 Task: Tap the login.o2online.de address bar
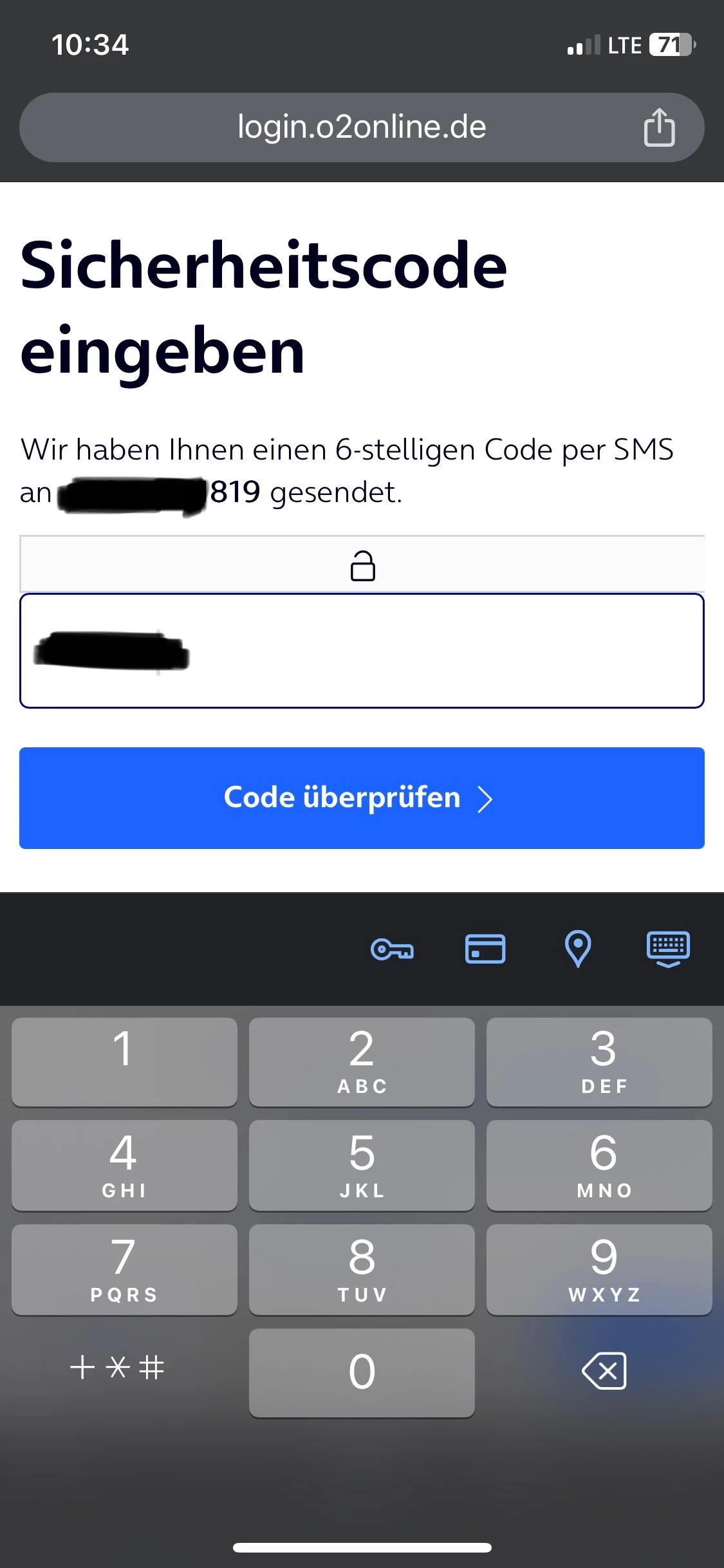(362, 126)
